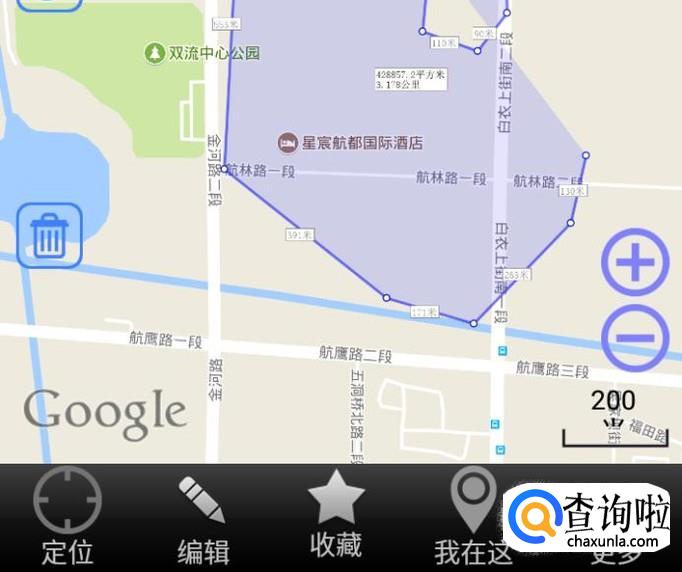Screen dimensions: 682x572
Task: Open the 定位 locate tab
Action: point(67,516)
